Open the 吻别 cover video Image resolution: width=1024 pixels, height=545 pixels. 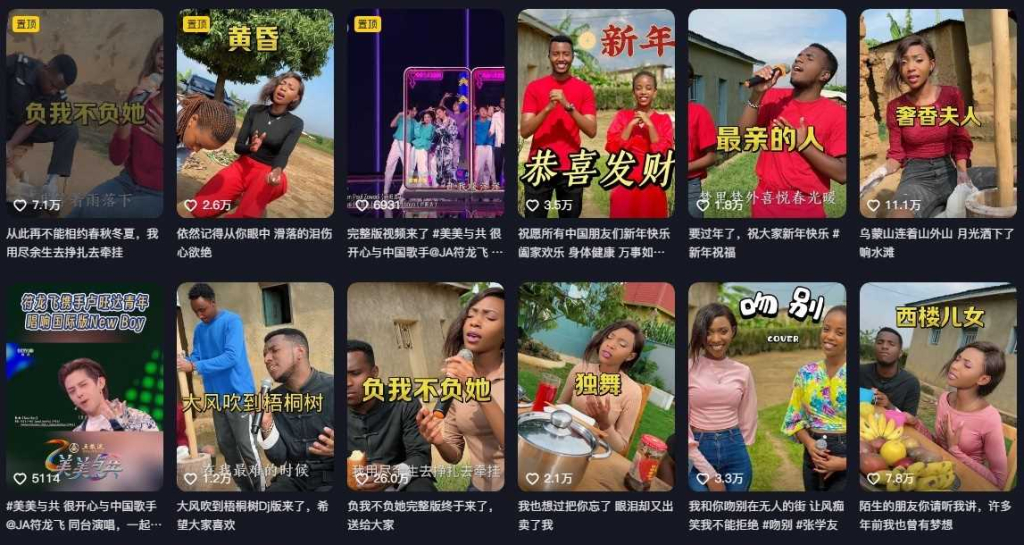coord(767,386)
